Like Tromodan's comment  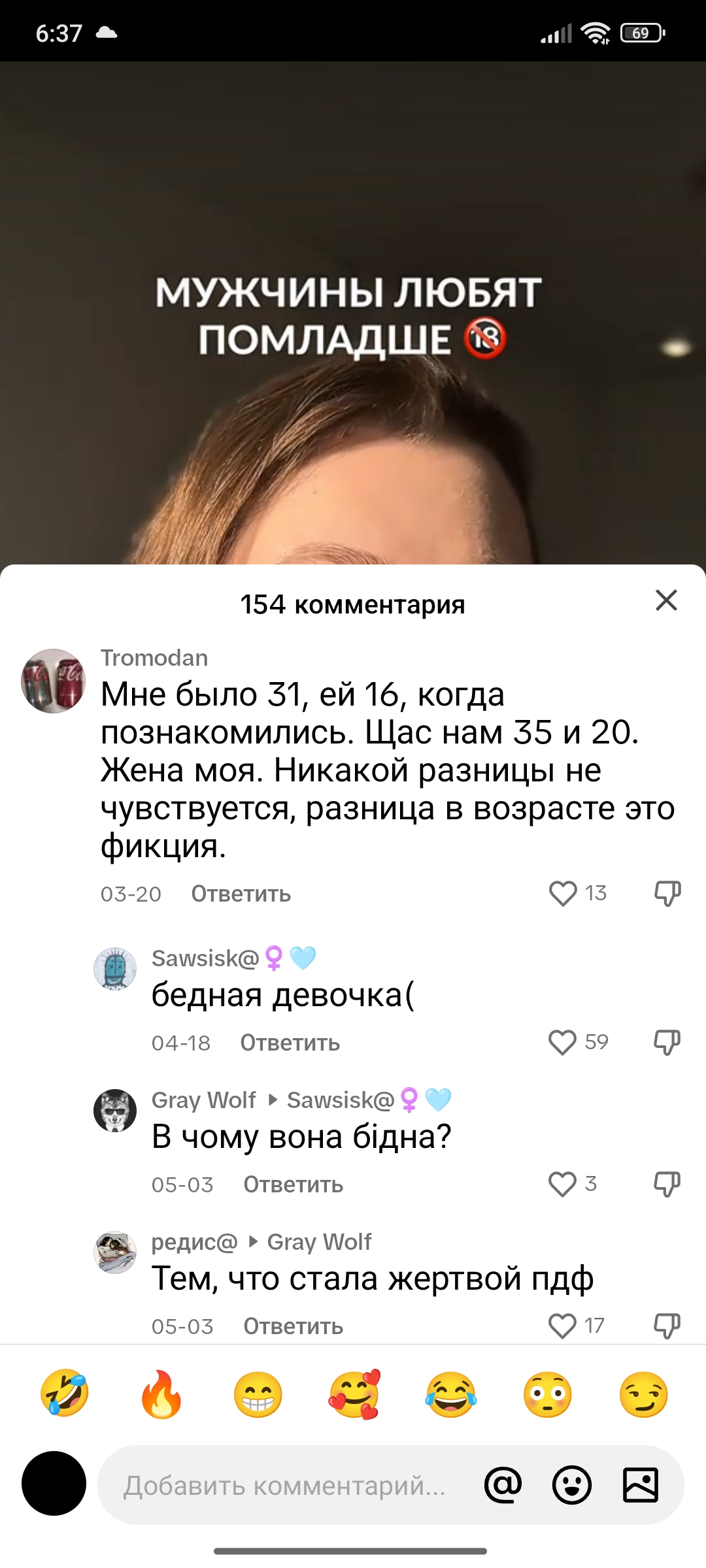coord(563,893)
